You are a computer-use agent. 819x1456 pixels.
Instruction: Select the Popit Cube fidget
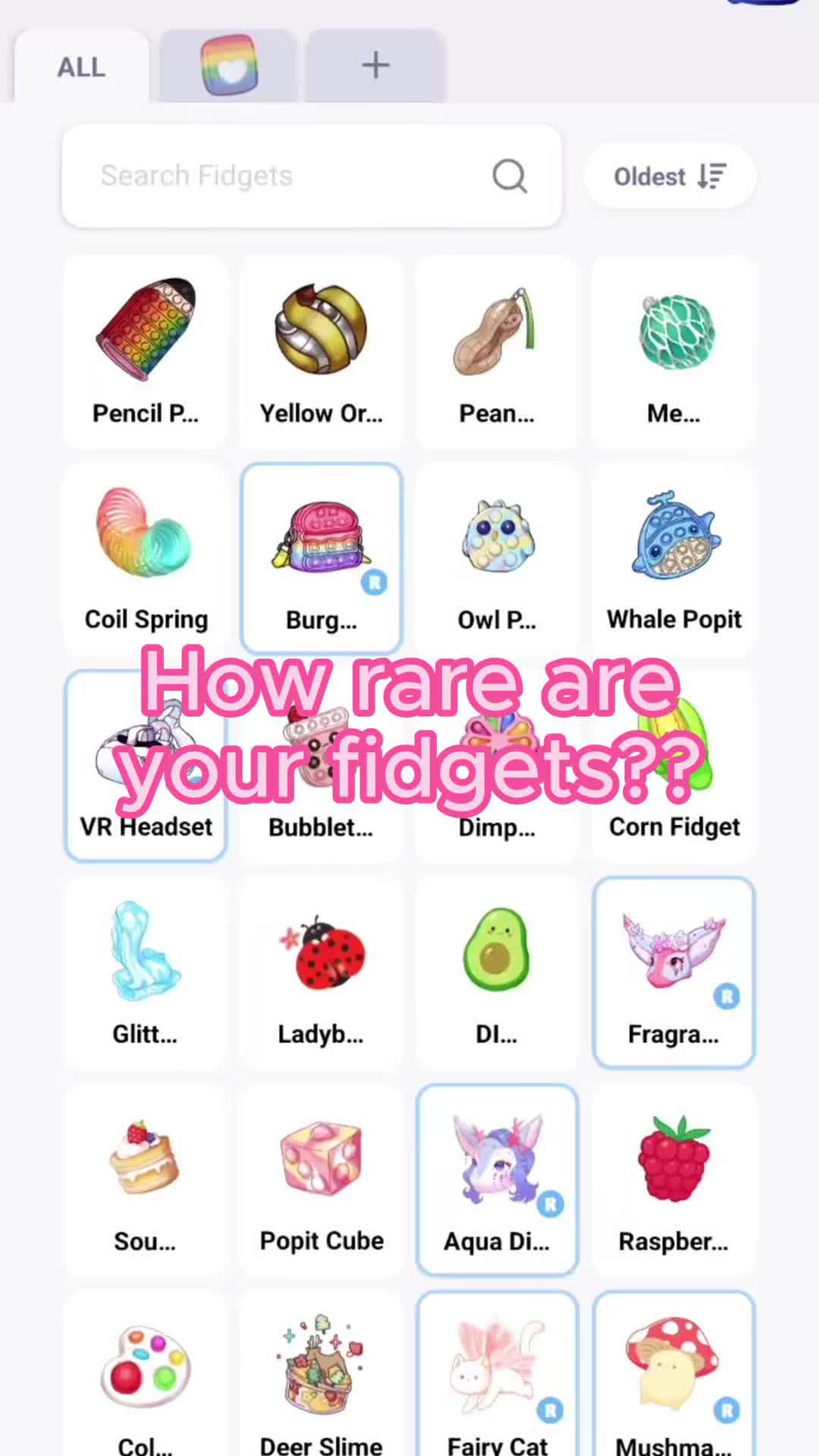pos(322,1179)
